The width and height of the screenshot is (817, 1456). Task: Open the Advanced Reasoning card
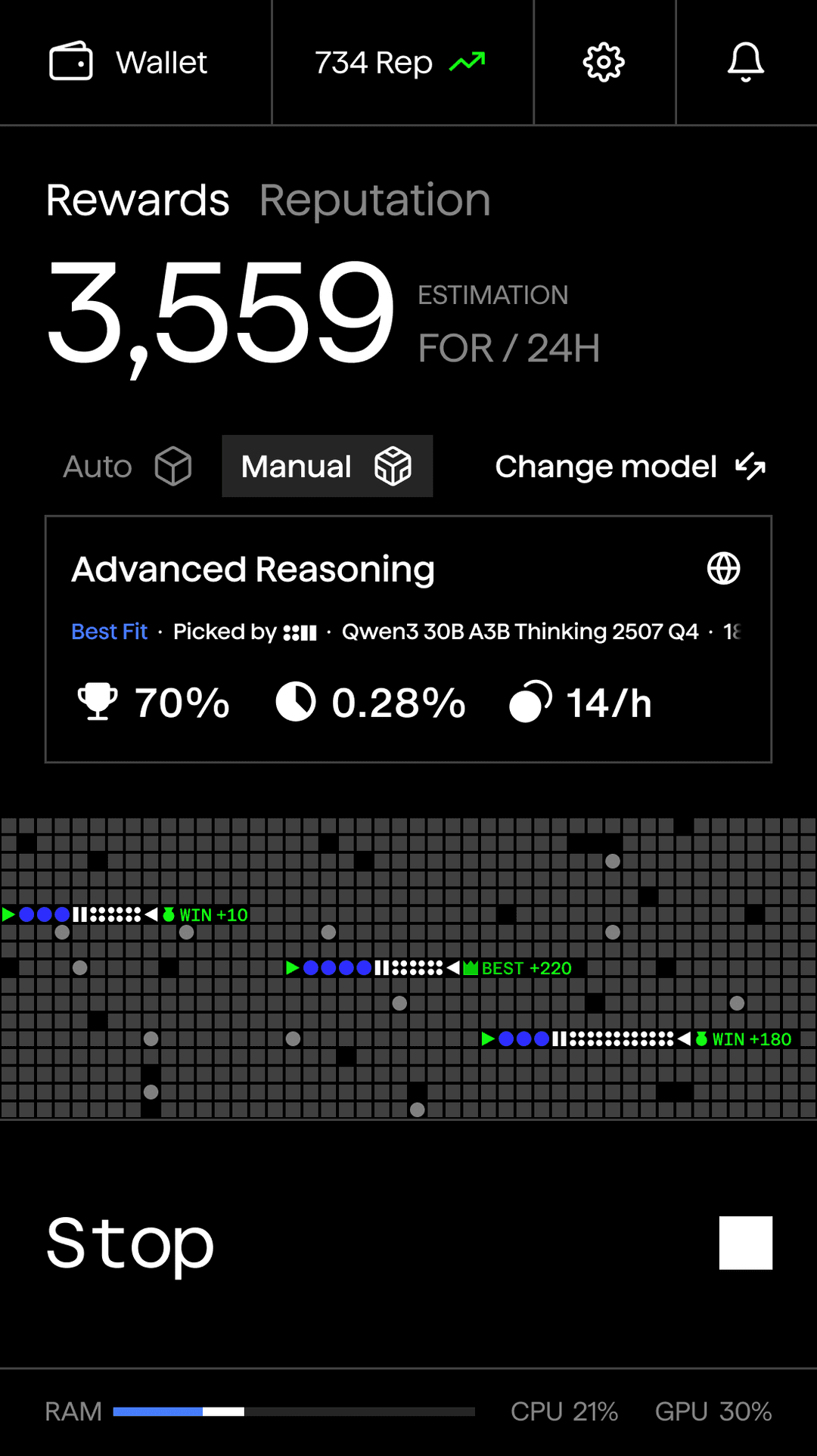click(x=408, y=639)
